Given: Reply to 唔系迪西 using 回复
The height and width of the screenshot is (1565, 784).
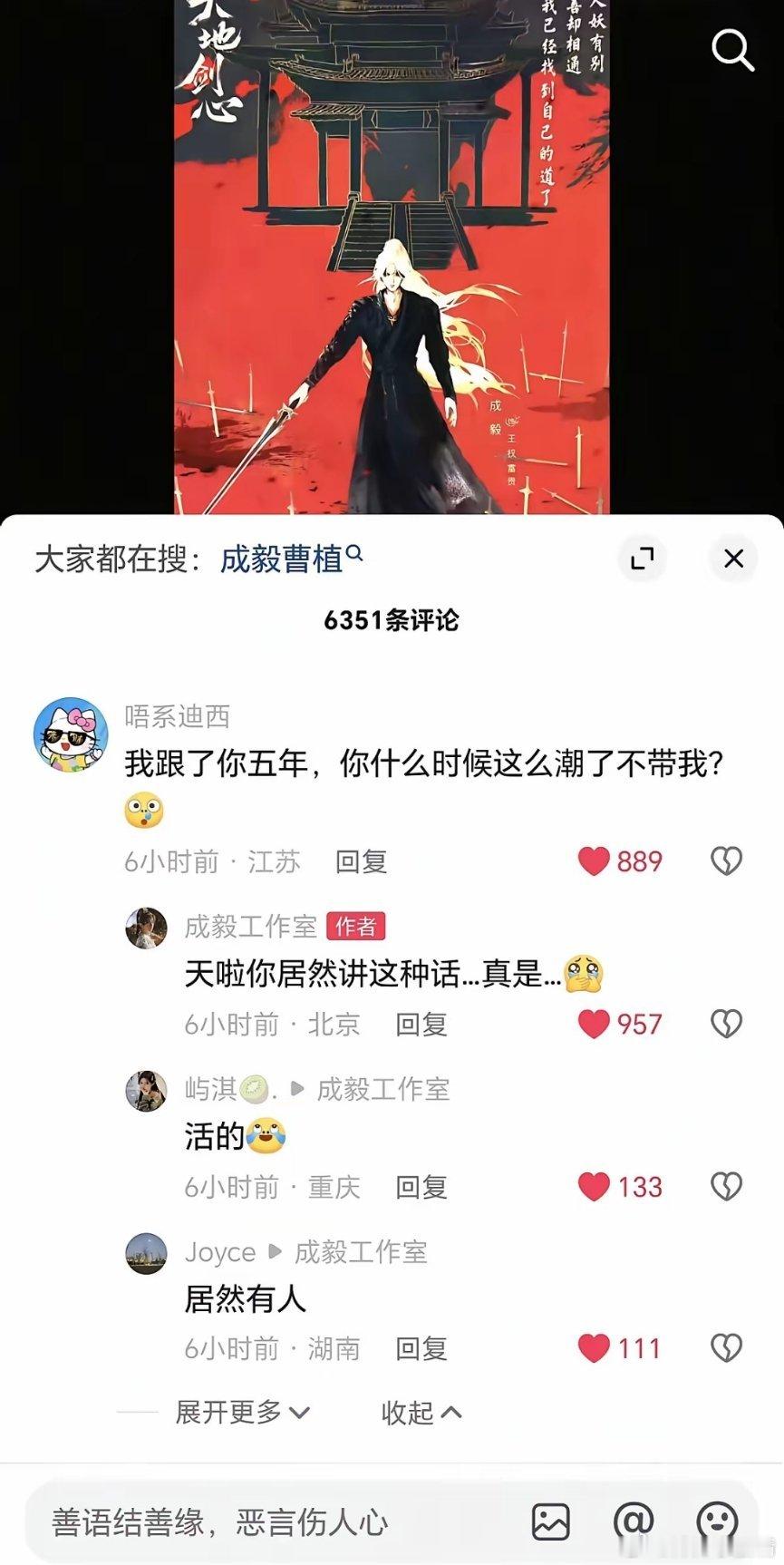Looking at the screenshot, I should coord(361,862).
